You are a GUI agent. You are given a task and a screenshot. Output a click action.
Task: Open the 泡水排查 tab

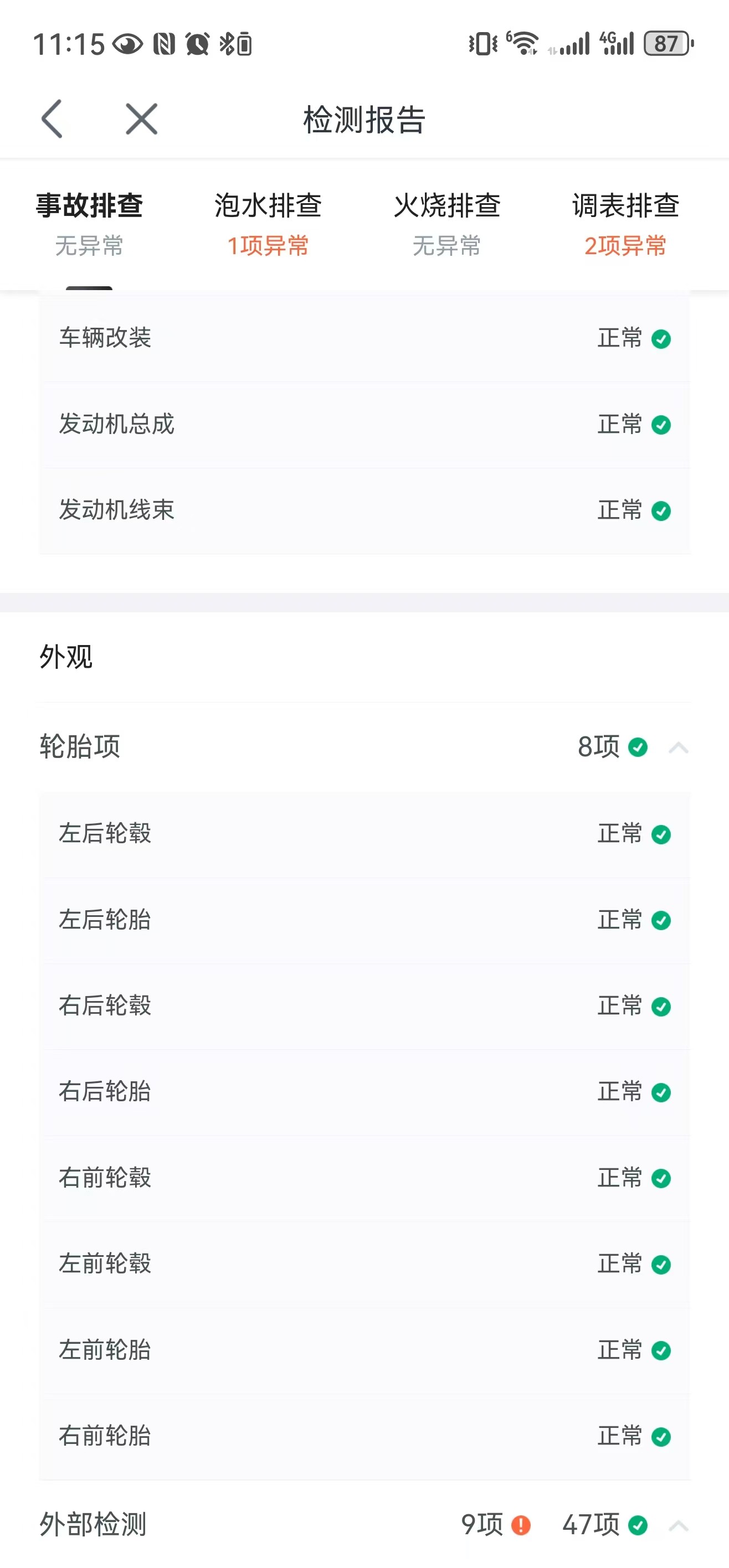pos(268,223)
